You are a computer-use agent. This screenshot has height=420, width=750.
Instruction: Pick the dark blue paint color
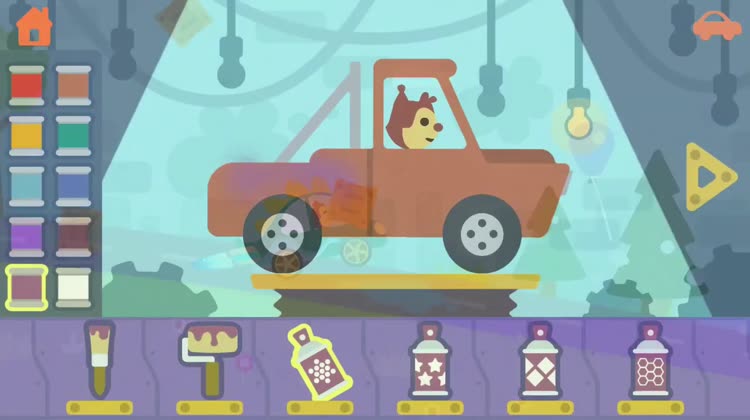[73, 185]
